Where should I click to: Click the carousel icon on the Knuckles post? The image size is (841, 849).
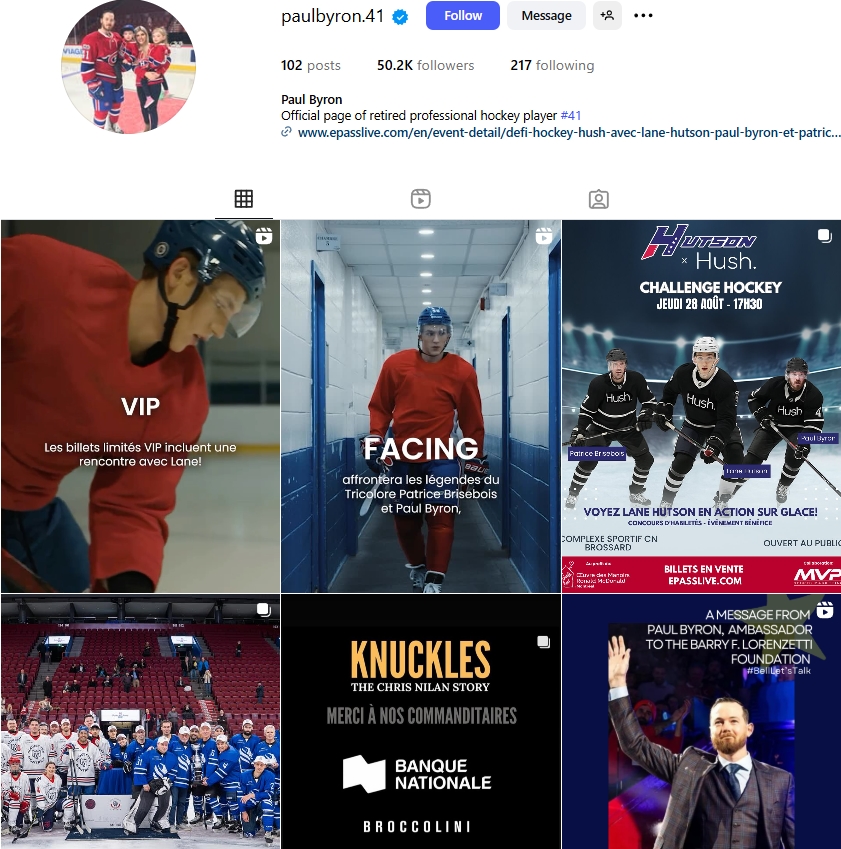[x=544, y=642]
